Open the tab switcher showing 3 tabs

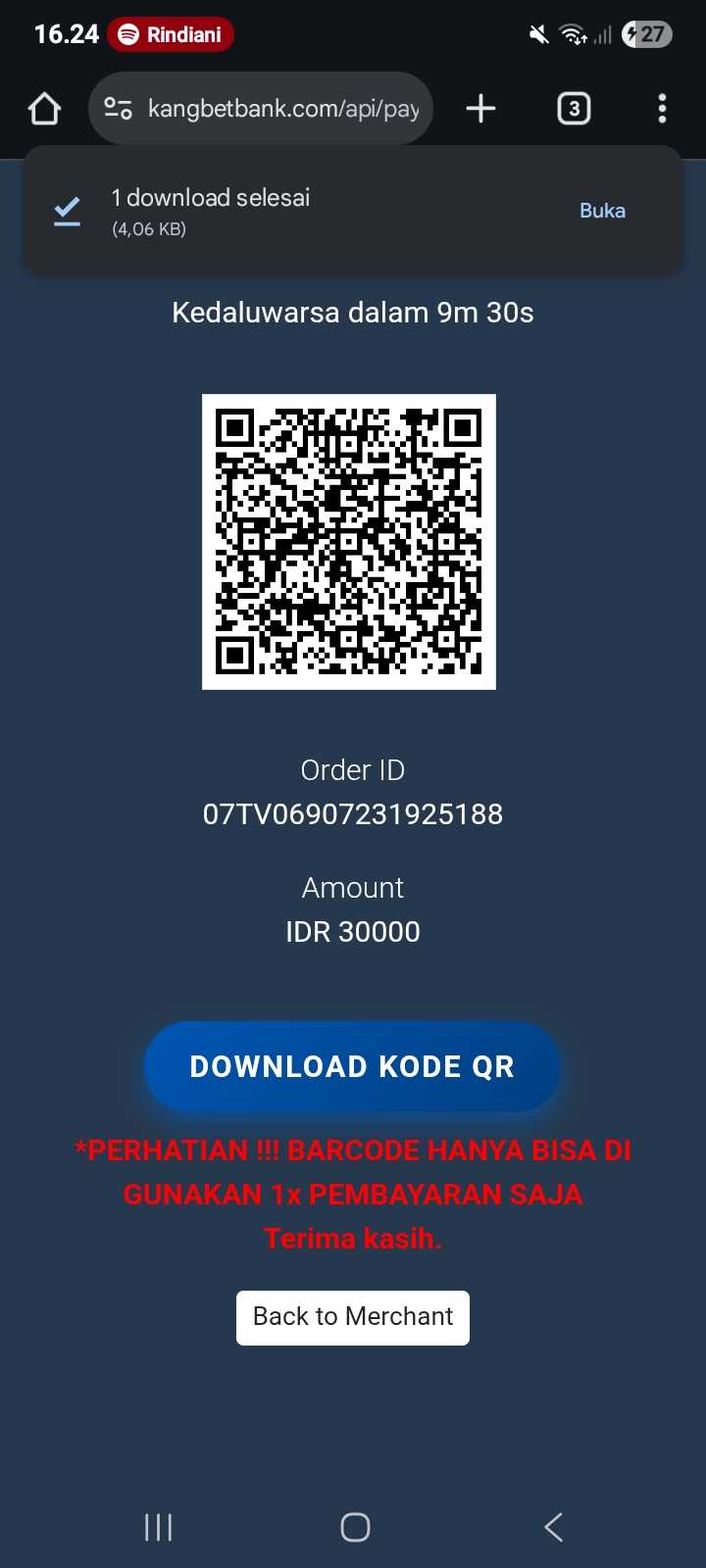point(574,109)
